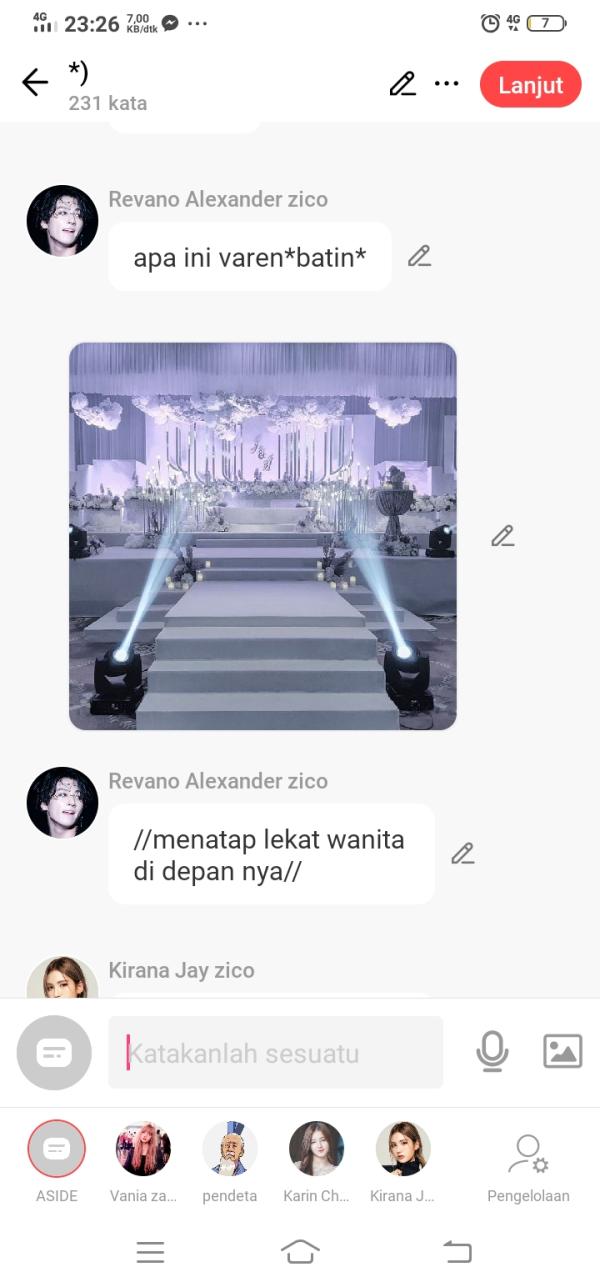Attach an image from gallery icon
The height and width of the screenshot is (1287, 600).
pyautogui.click(x=562, y=1051)
